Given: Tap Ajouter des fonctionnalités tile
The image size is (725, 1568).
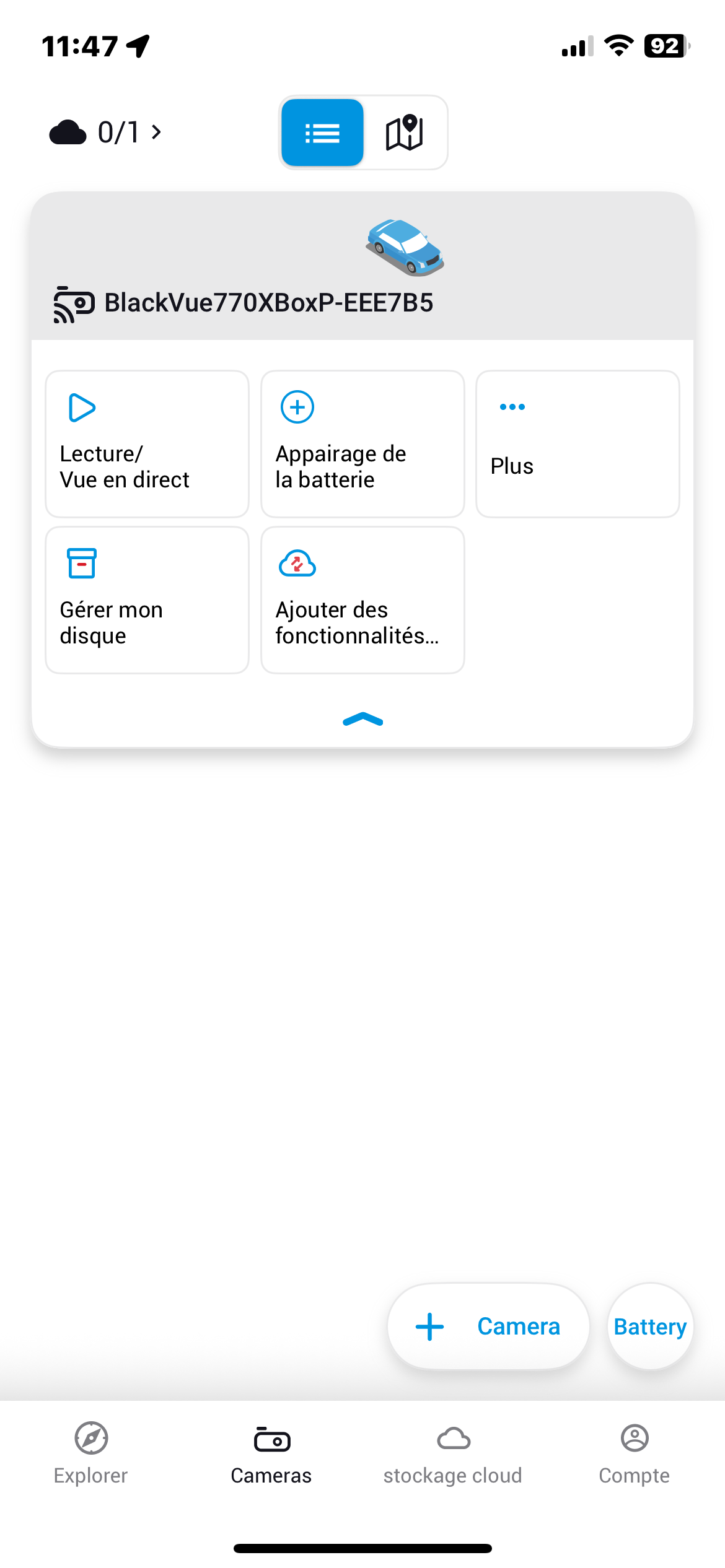Looking at the screenshot, I should pos(362,599).
